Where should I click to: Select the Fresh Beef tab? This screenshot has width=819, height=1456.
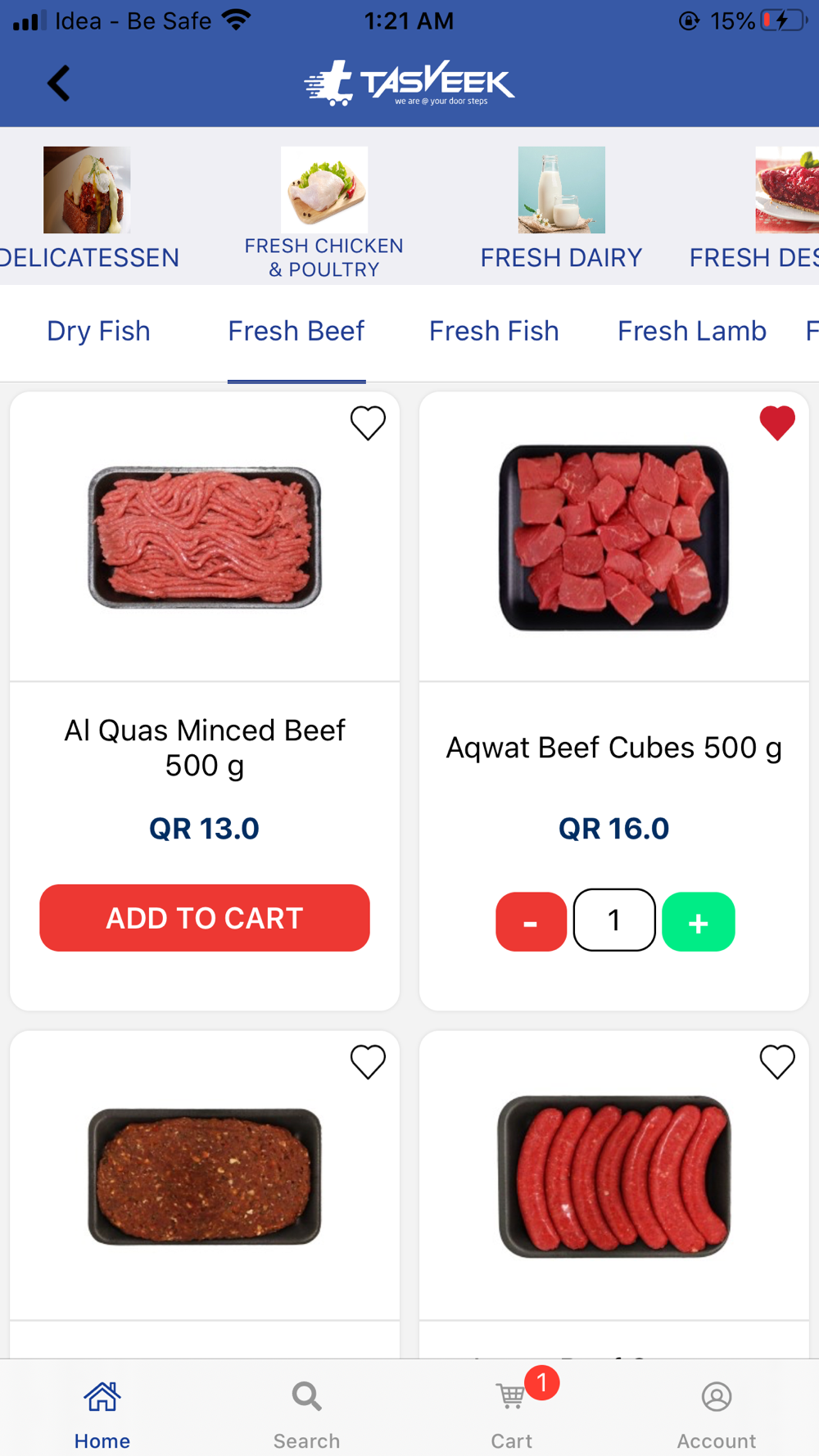coord(296,331)
